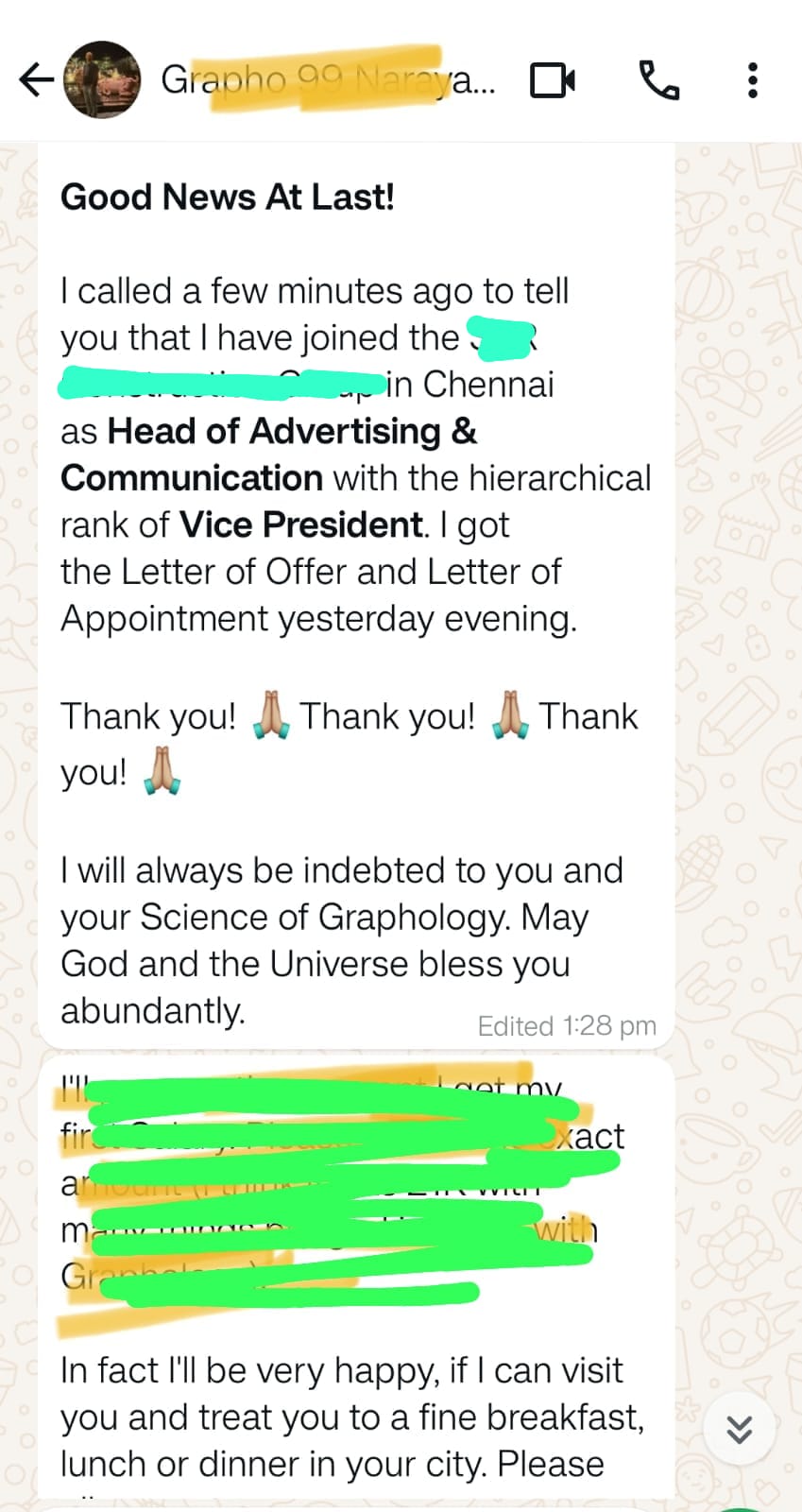Viewport: 802px width, 1512px height.
Task: Go back to the chat list
Action: click(x=36, y=80)
